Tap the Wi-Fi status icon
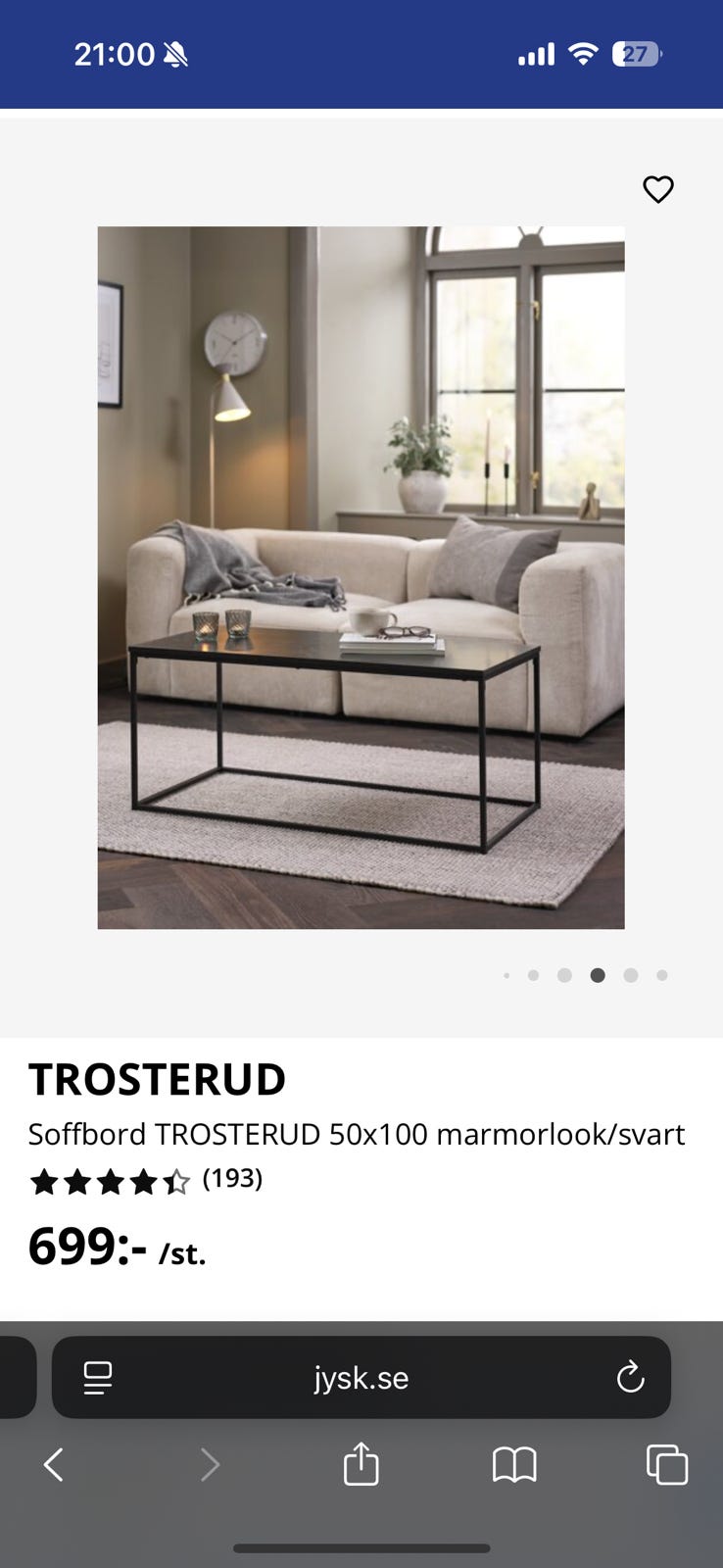This screenshot has height=1568, width=723. tap(581, 54)
